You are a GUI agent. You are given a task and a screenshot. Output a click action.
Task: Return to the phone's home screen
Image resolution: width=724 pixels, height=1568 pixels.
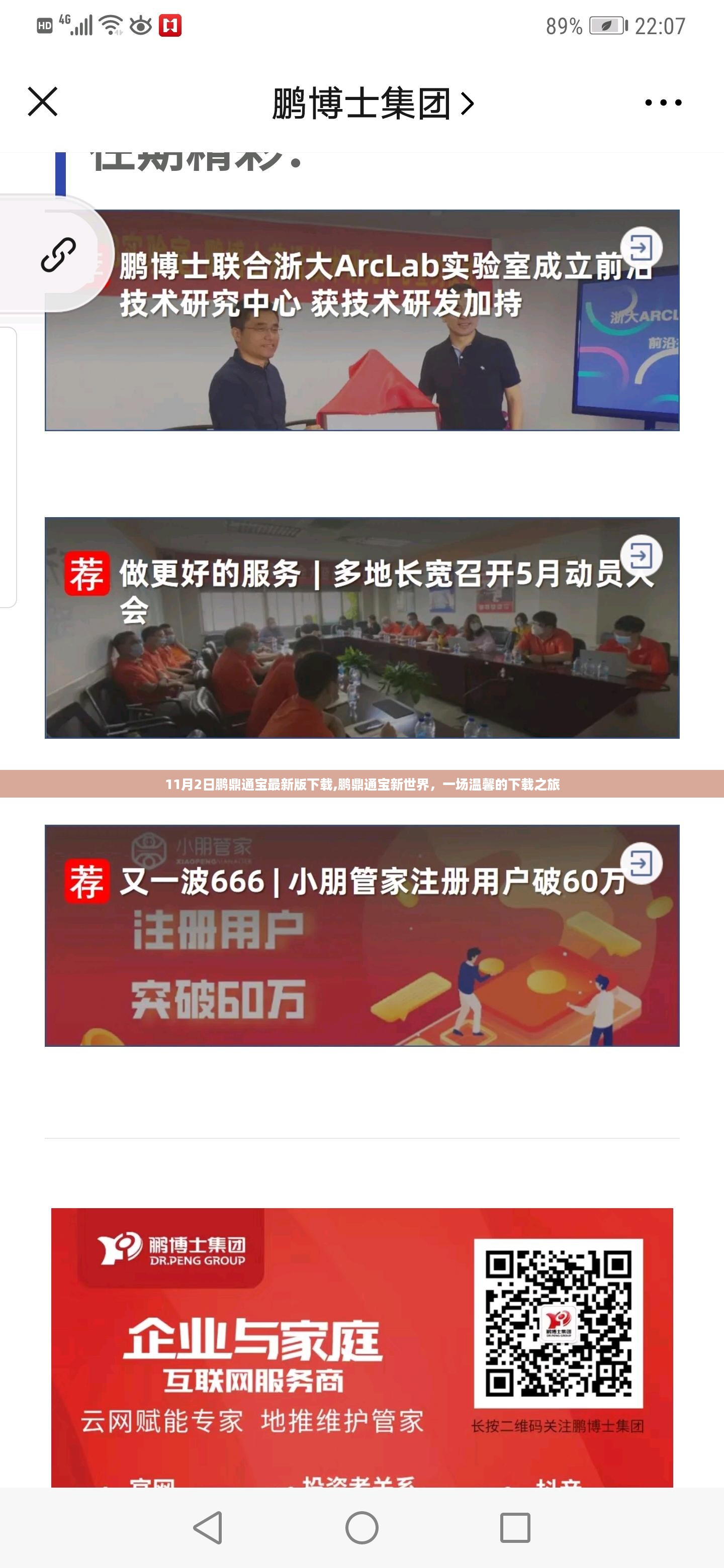[x=361, y=1527]
